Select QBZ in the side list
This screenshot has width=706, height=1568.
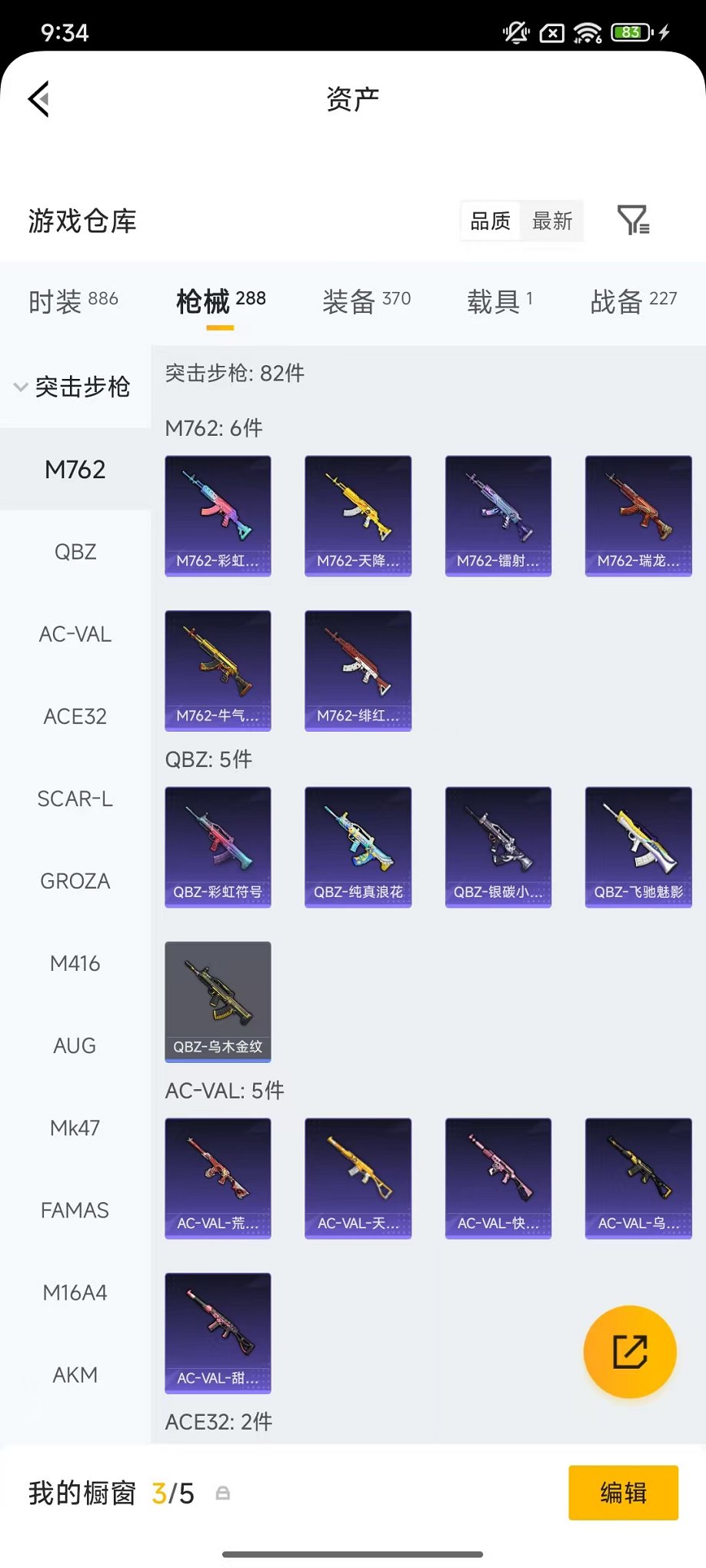tap(75, 552)
